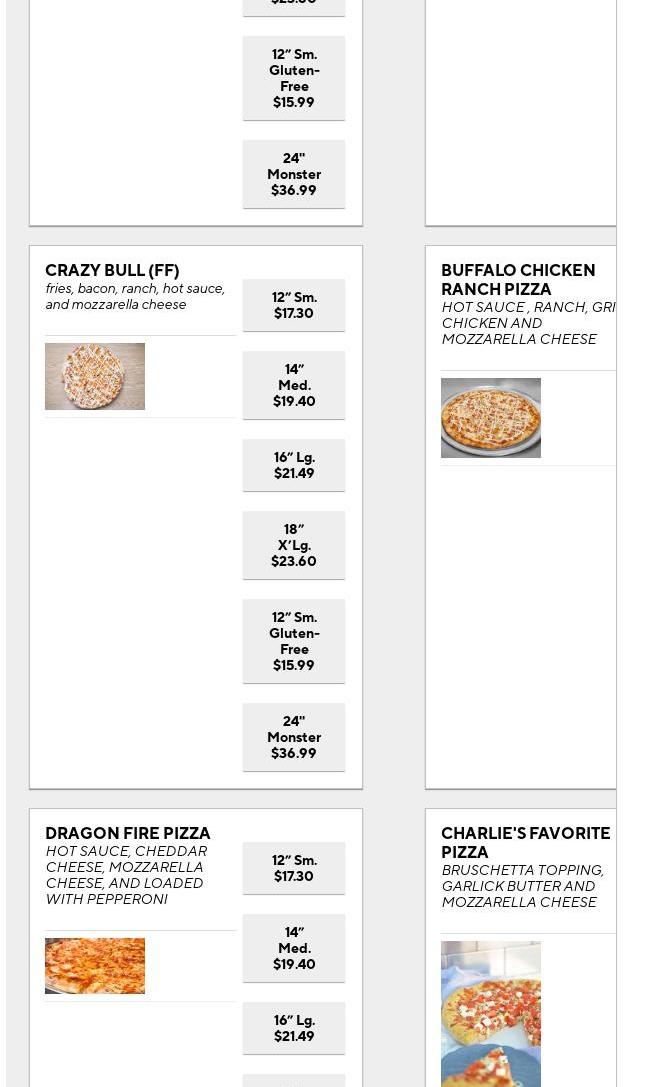650x1087 pixels.
Task: View Charlie's Favorite Pizza photo
Action: coord(491,1014)
